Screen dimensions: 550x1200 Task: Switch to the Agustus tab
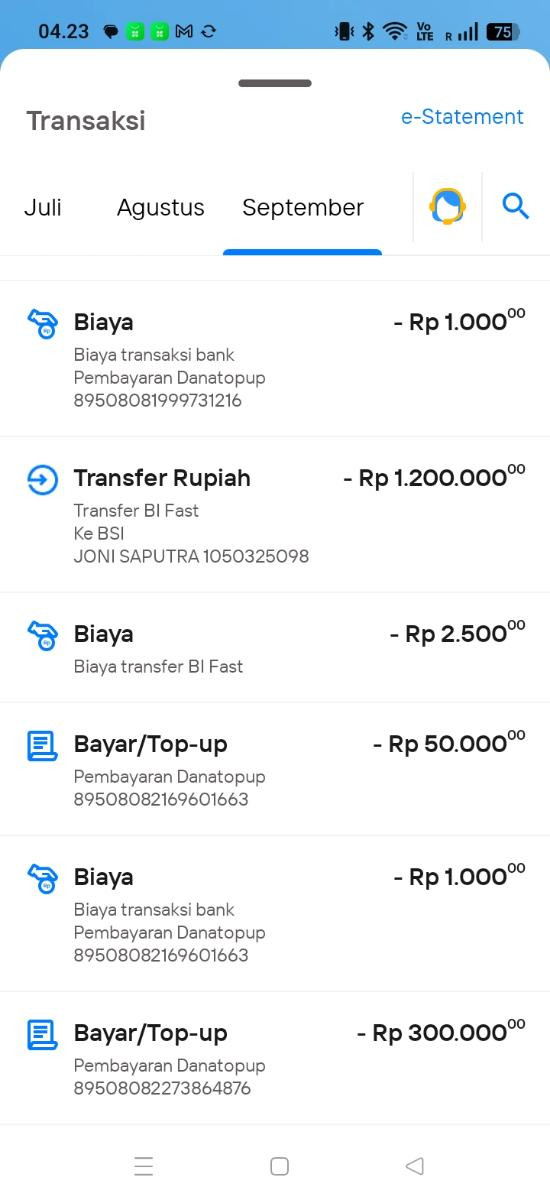tap(160, 208)
